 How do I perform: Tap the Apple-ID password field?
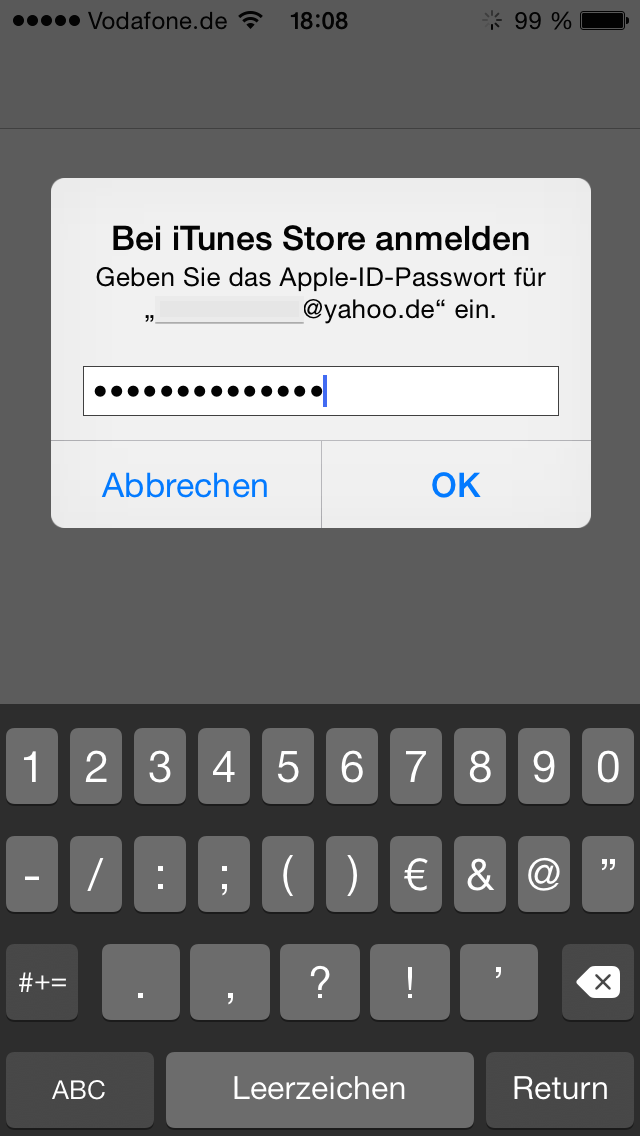(x=320, y=391)
